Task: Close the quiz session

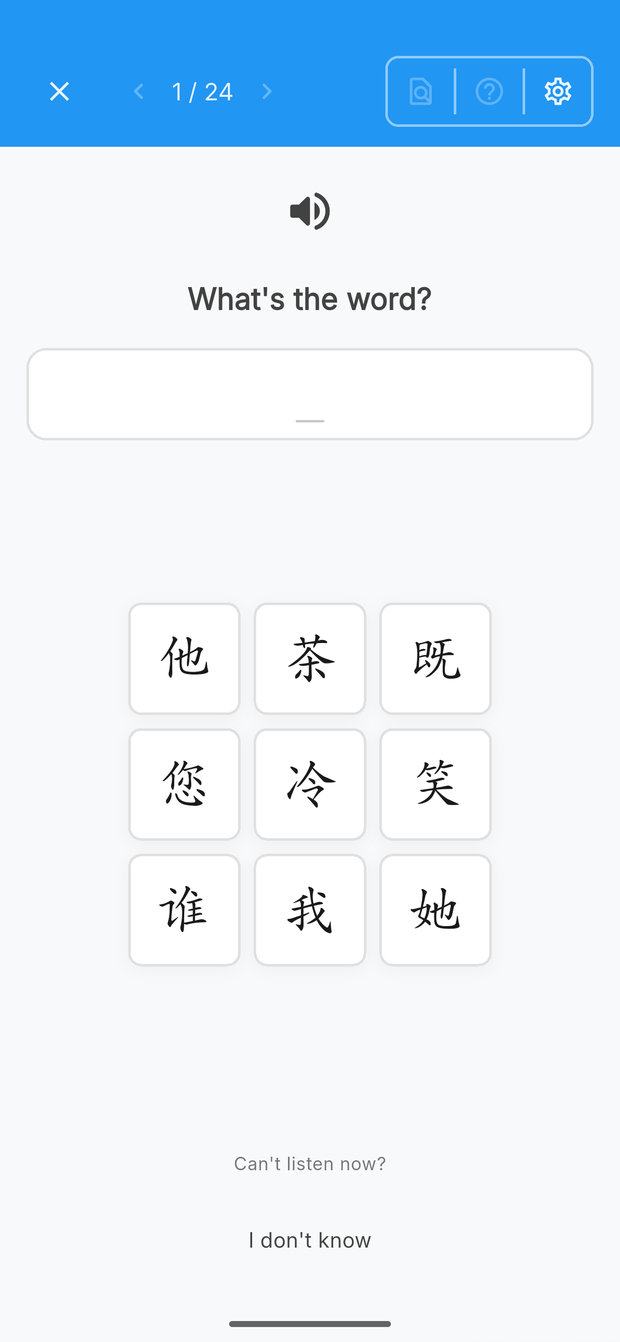Action: 59,92
